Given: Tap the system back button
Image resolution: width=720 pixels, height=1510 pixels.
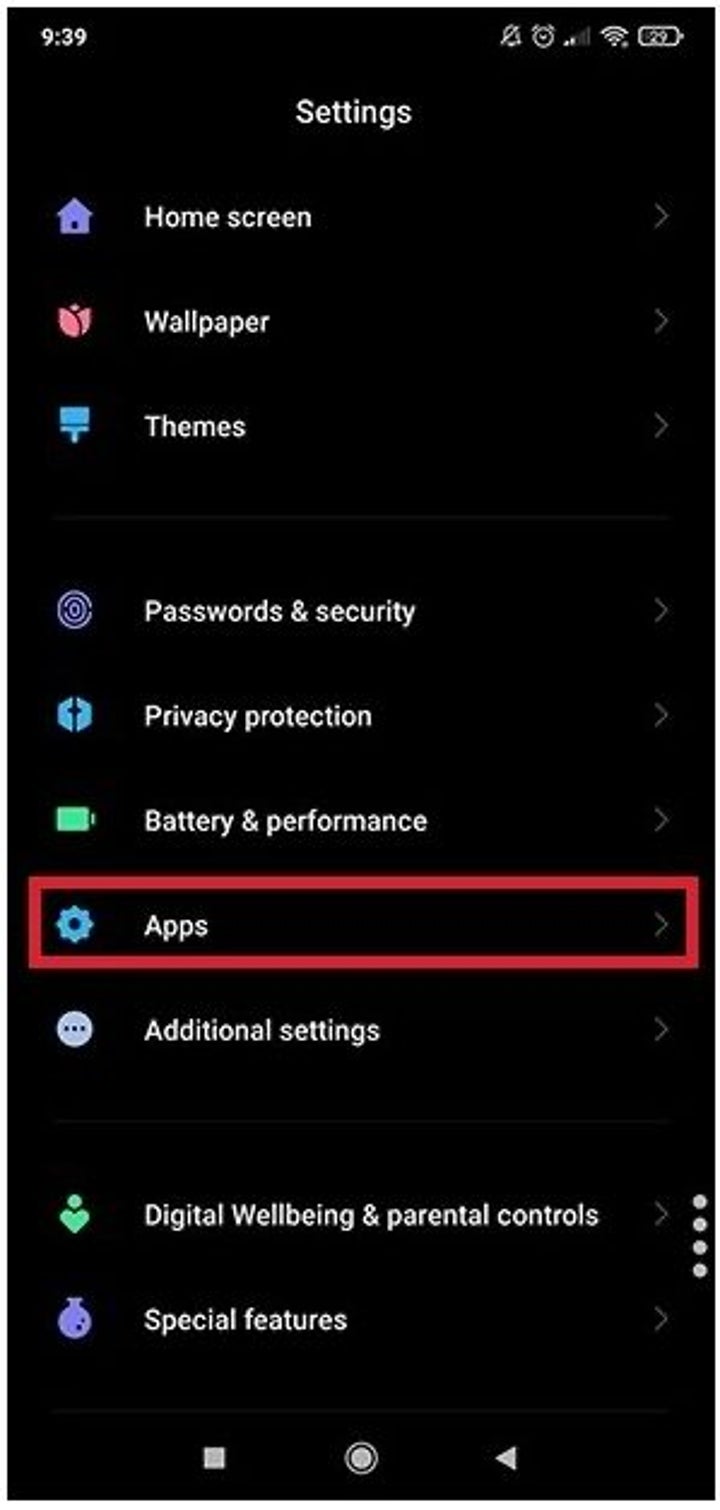Looking at the screenshot, I should click(507, 1458).
